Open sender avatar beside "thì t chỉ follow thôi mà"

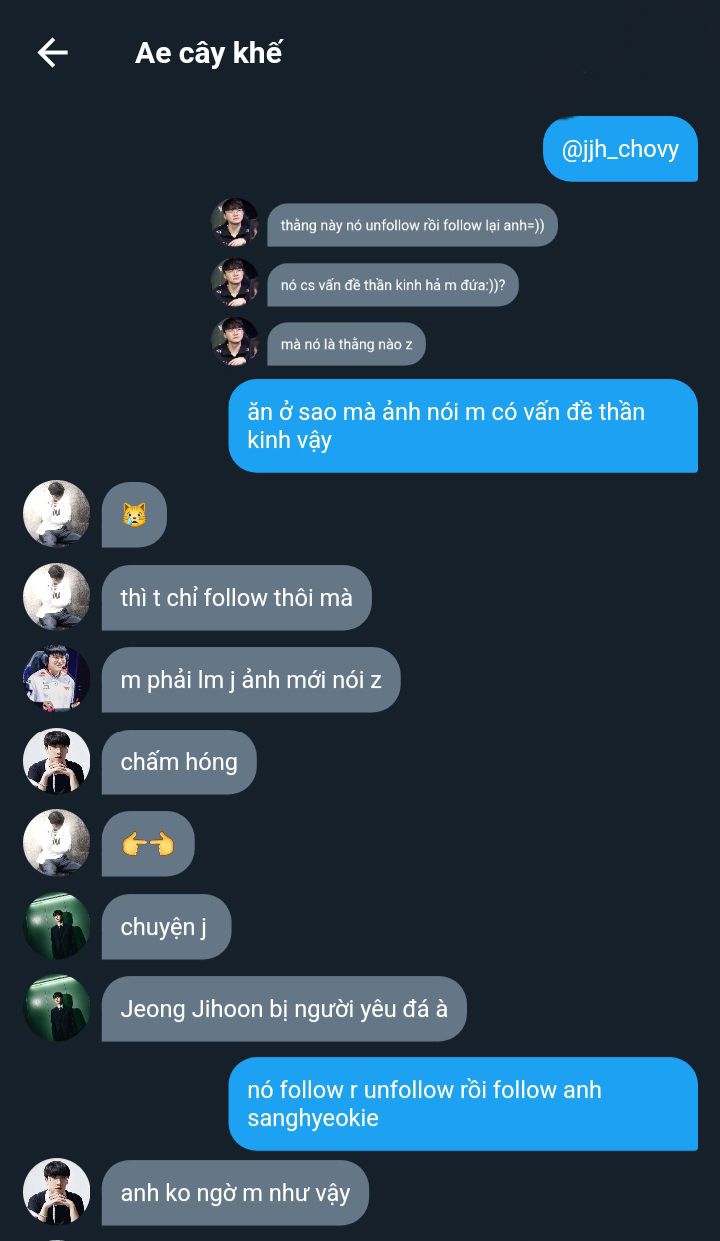[57, 596]
